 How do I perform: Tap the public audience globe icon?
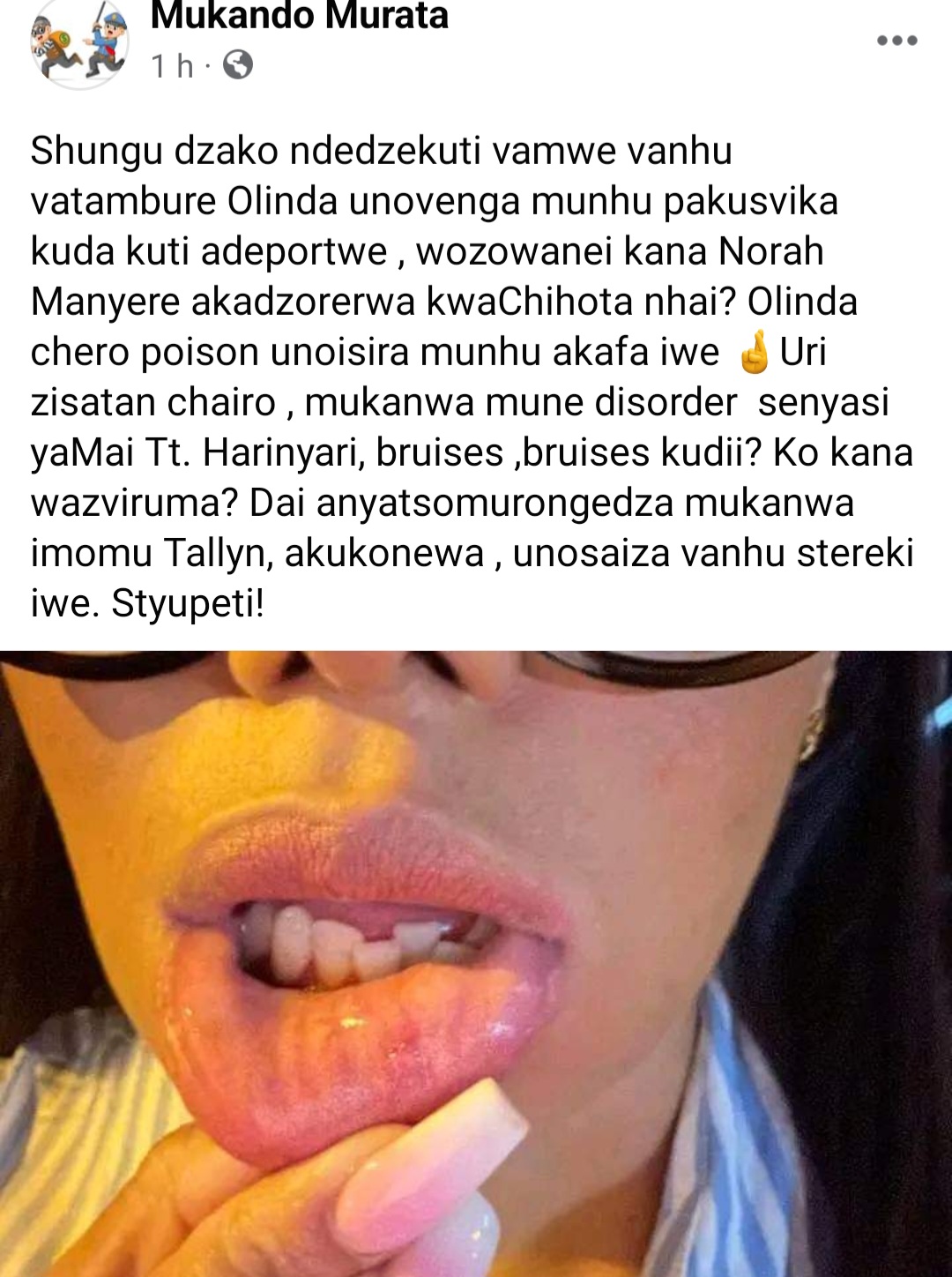coord(238,65)
